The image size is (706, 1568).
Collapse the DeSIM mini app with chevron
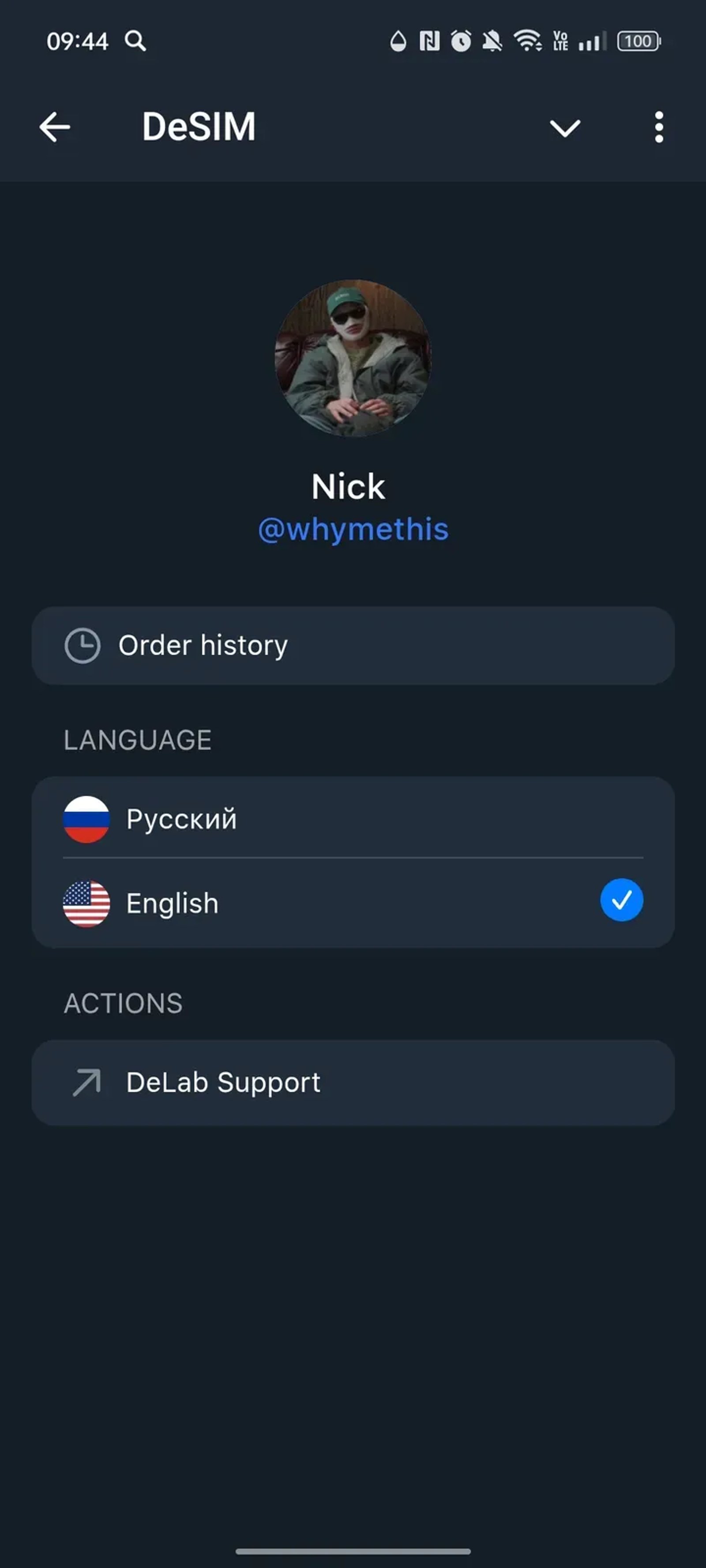565,128
